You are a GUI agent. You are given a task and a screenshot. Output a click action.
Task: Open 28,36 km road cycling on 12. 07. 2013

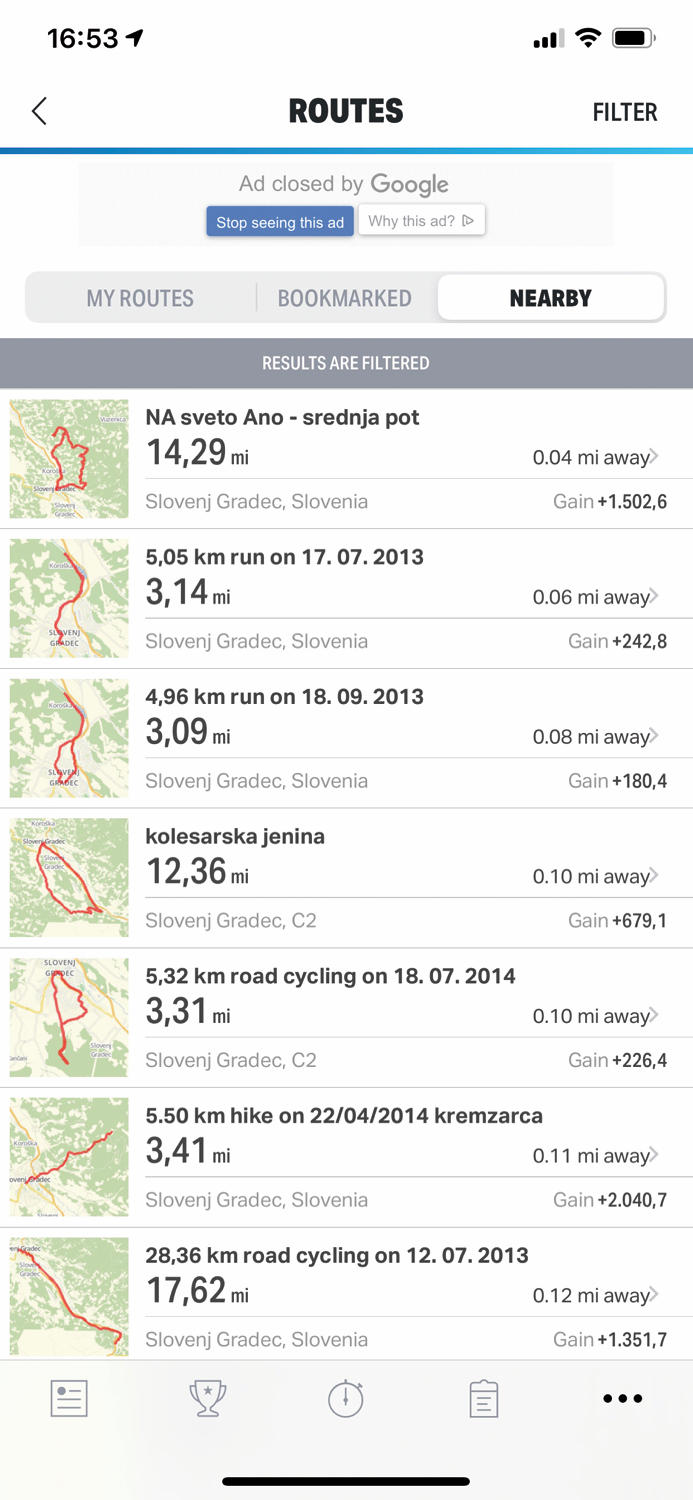346,1293
